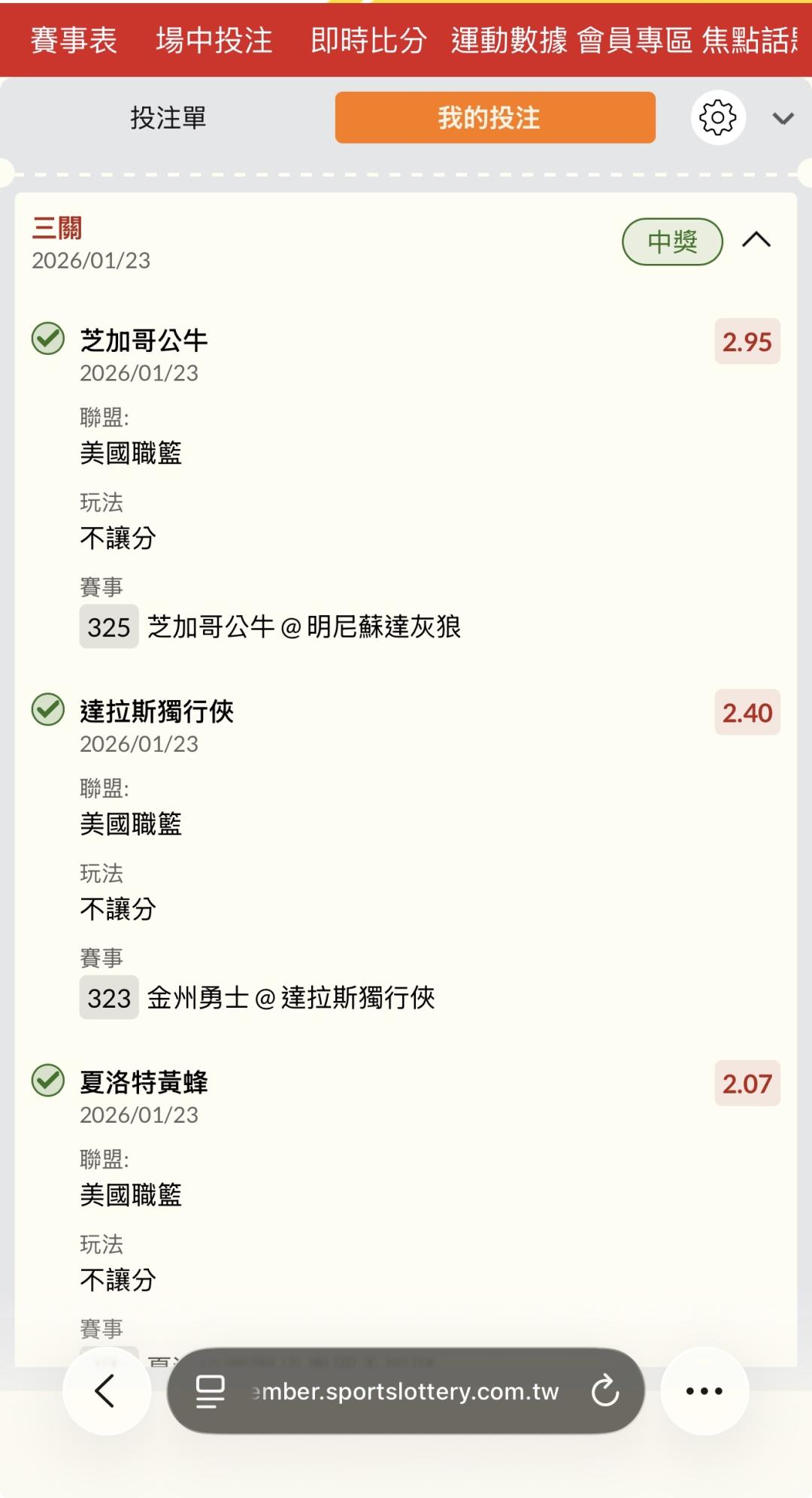The width and height of the screenshot is (812, 1498).
Task: Collapse the 三關 bet details
Action: tap(756, 241)
